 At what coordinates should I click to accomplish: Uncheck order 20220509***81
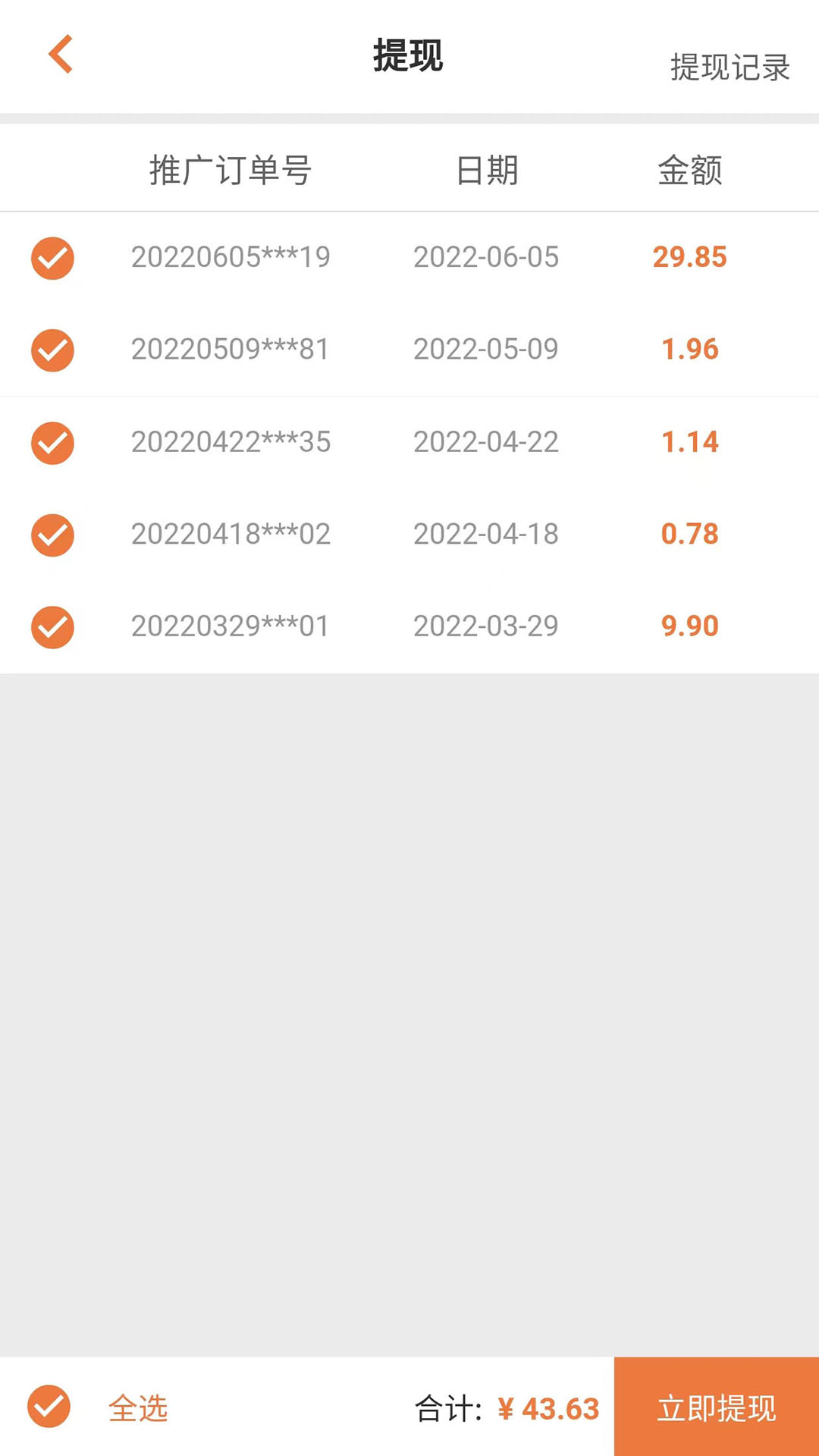52,350
